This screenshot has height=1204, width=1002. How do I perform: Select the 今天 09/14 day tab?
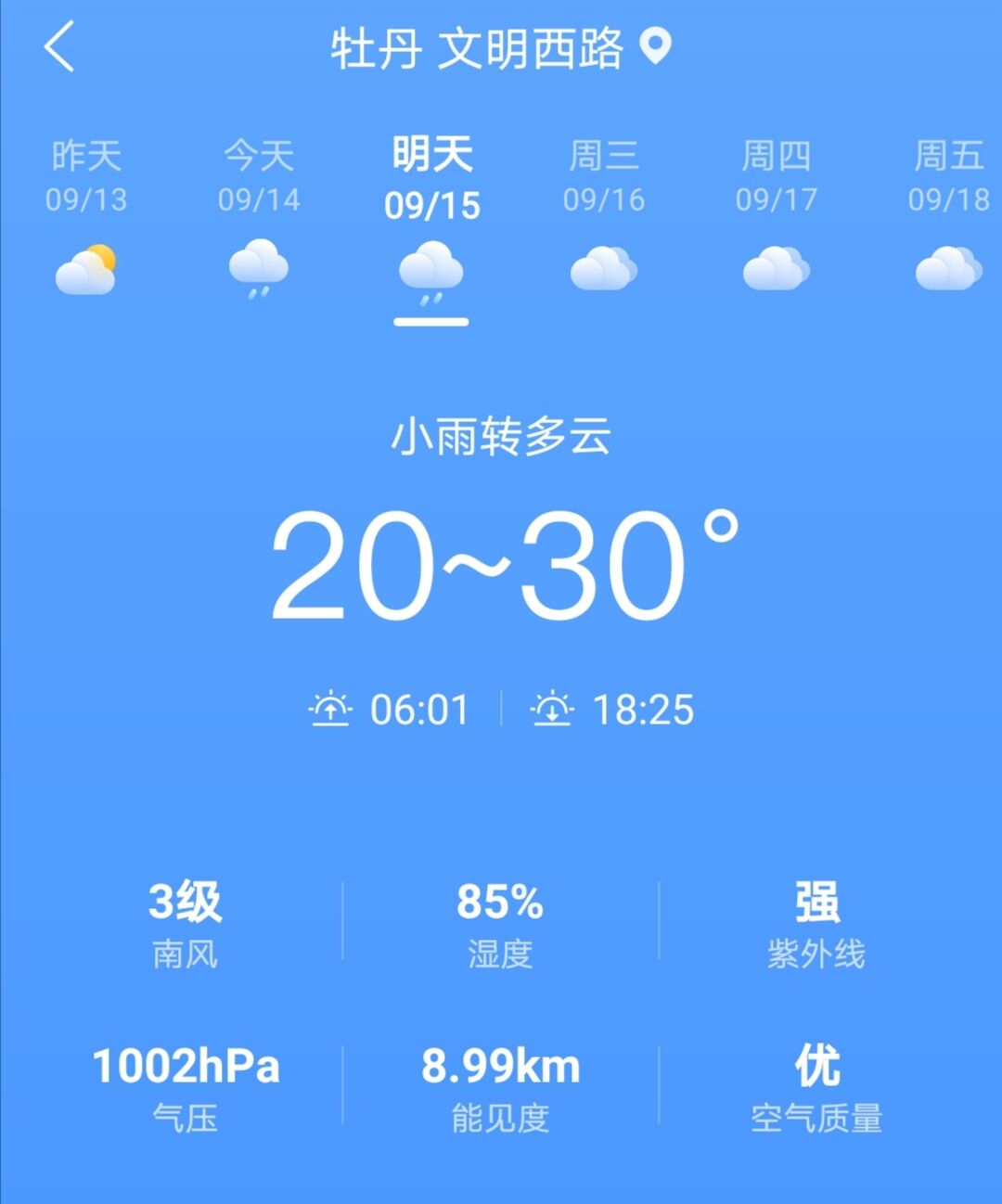pyautogui.click(x=259, y=215)
